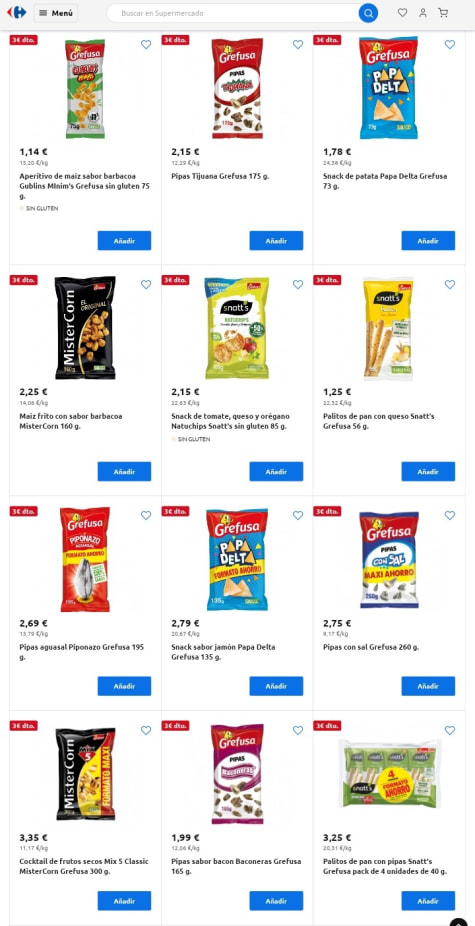Open the user account icon
The width and height of the screenshot is (475, 926).
[422, 12]
